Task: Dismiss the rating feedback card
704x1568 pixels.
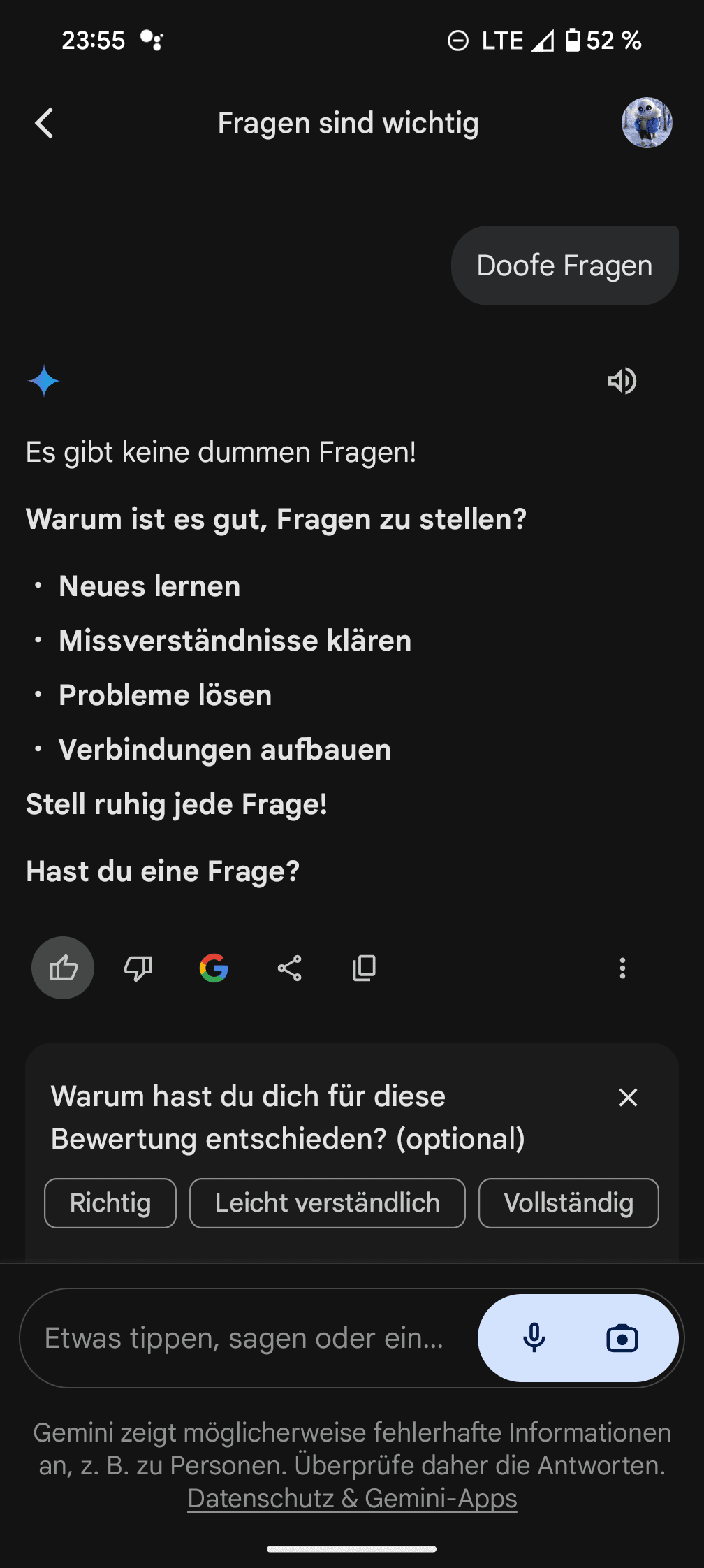Action: click(x=628, y=1097)
